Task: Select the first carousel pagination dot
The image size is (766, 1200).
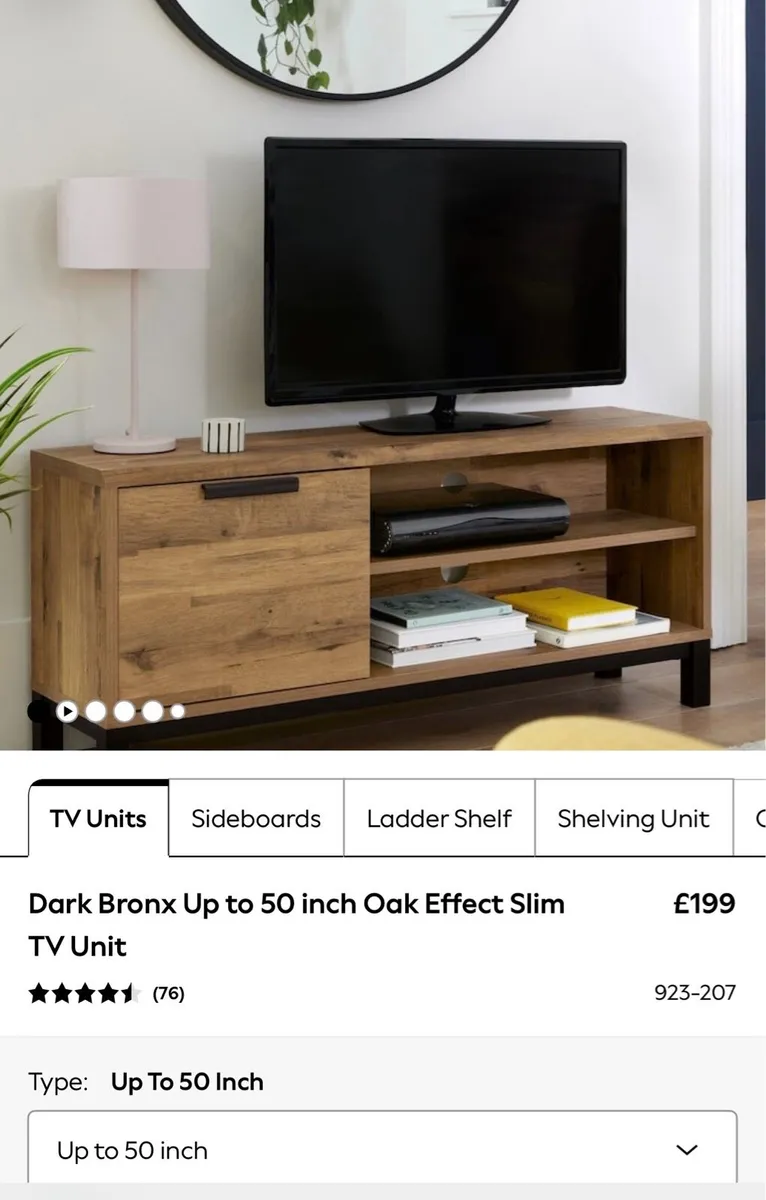Action: click(97, 711)
